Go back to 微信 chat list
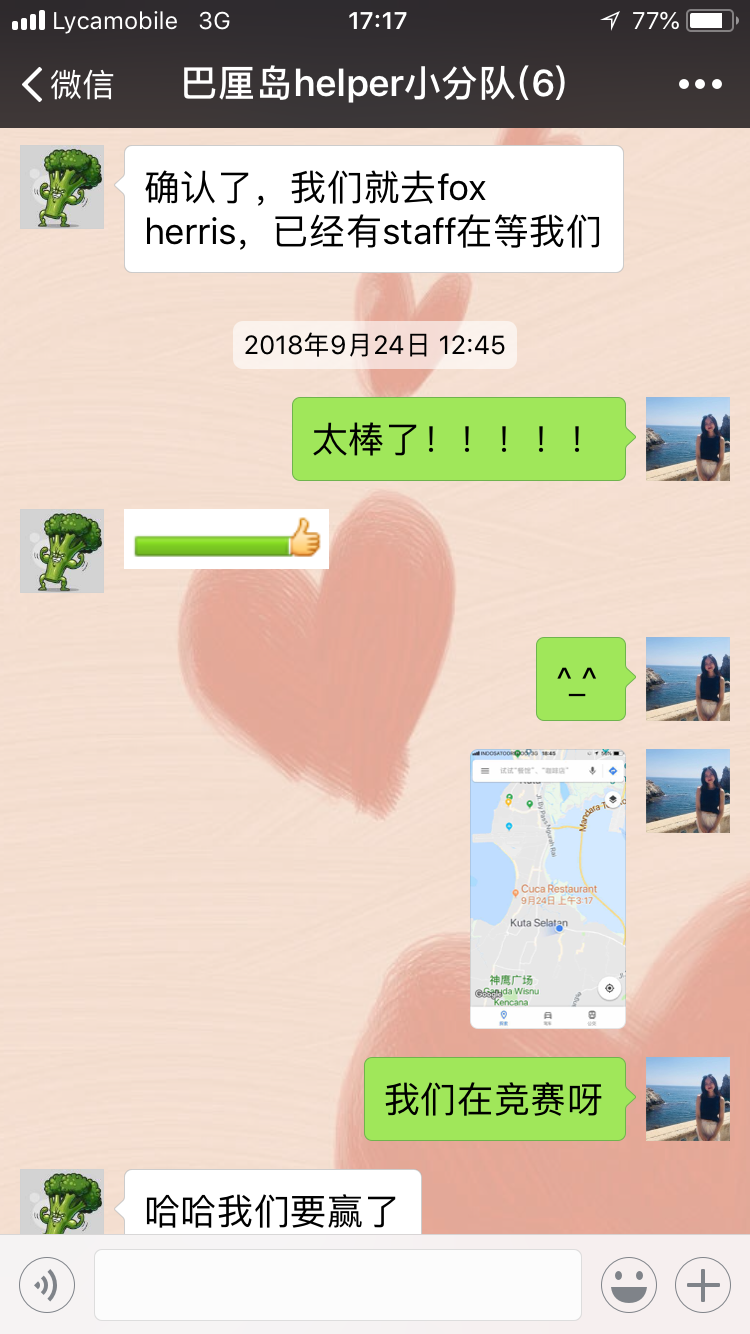 (68, 85)
